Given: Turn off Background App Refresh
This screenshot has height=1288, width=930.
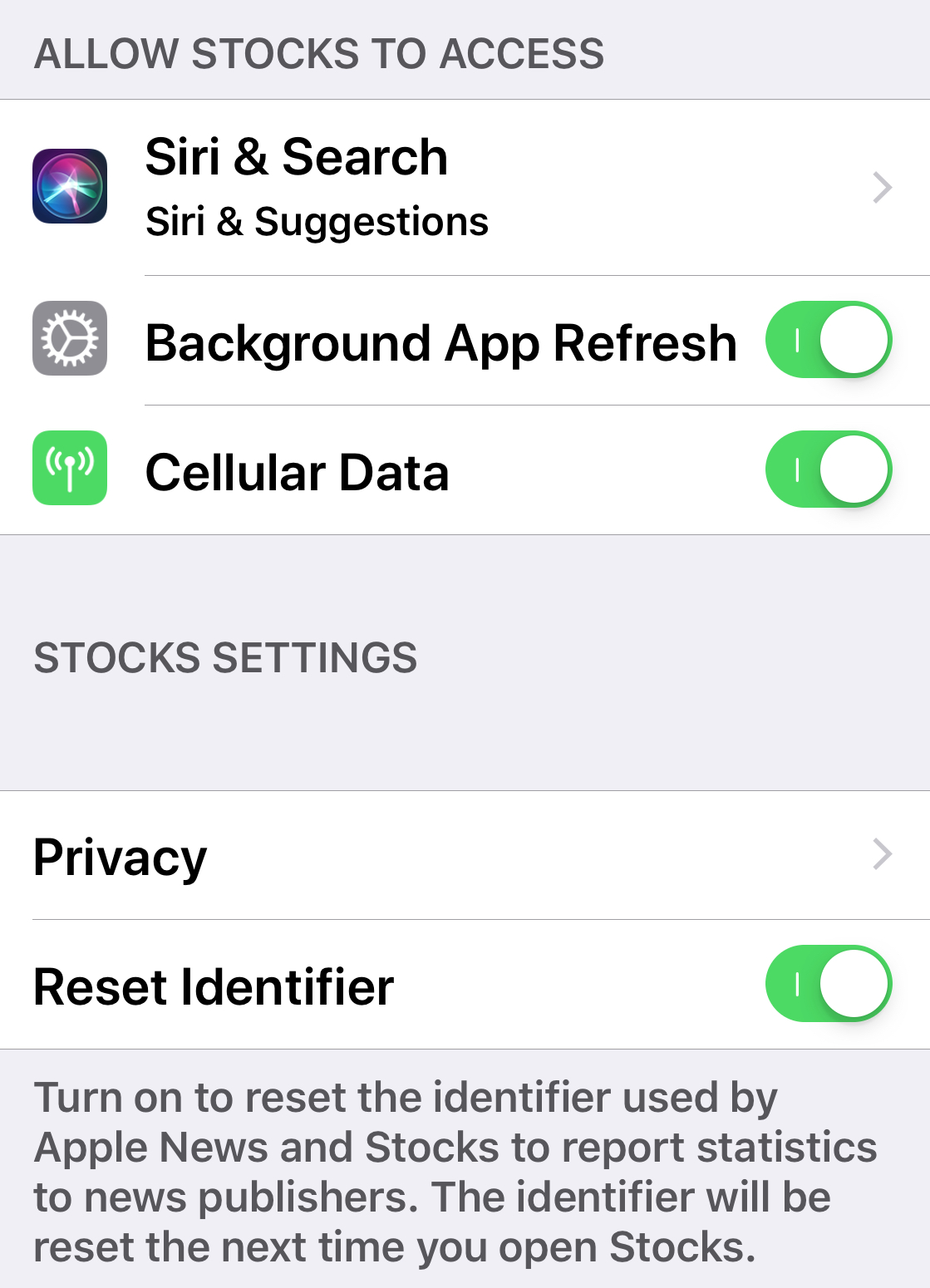Looking at the screenshot, I should pos(829,340).
